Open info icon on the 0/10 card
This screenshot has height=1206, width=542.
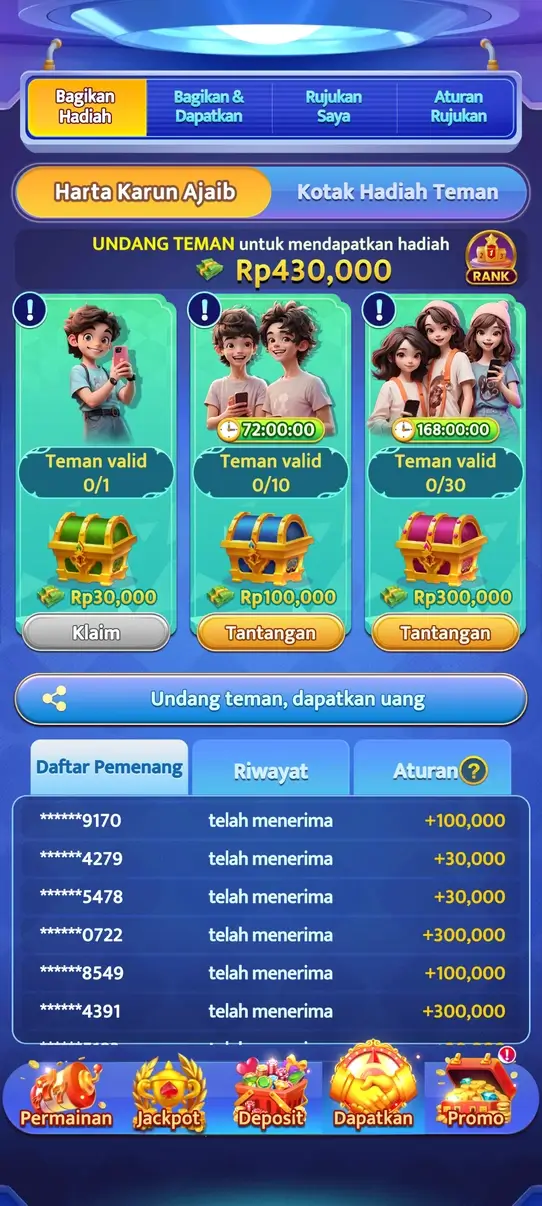(x=205, y=308)
